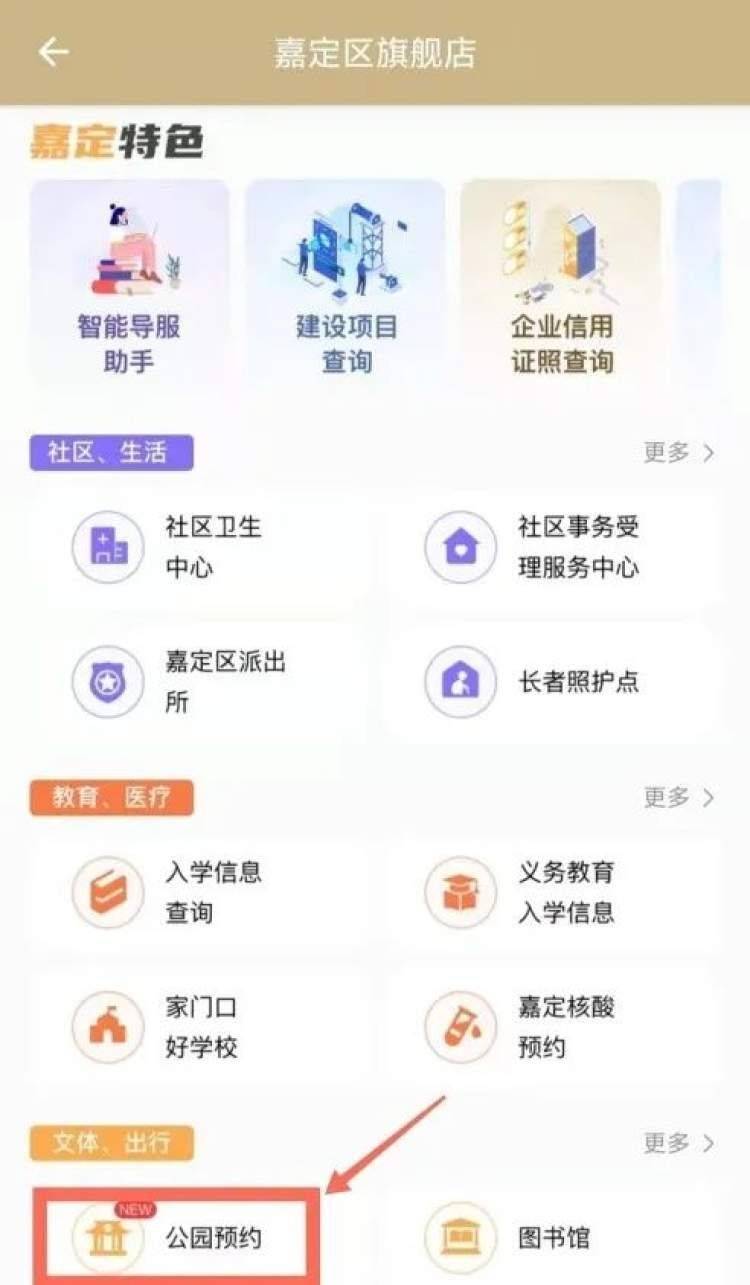750x1285 pixels.
Task: Tap 更多 next to 教育、医疗
Action: [x=679, y=797]
